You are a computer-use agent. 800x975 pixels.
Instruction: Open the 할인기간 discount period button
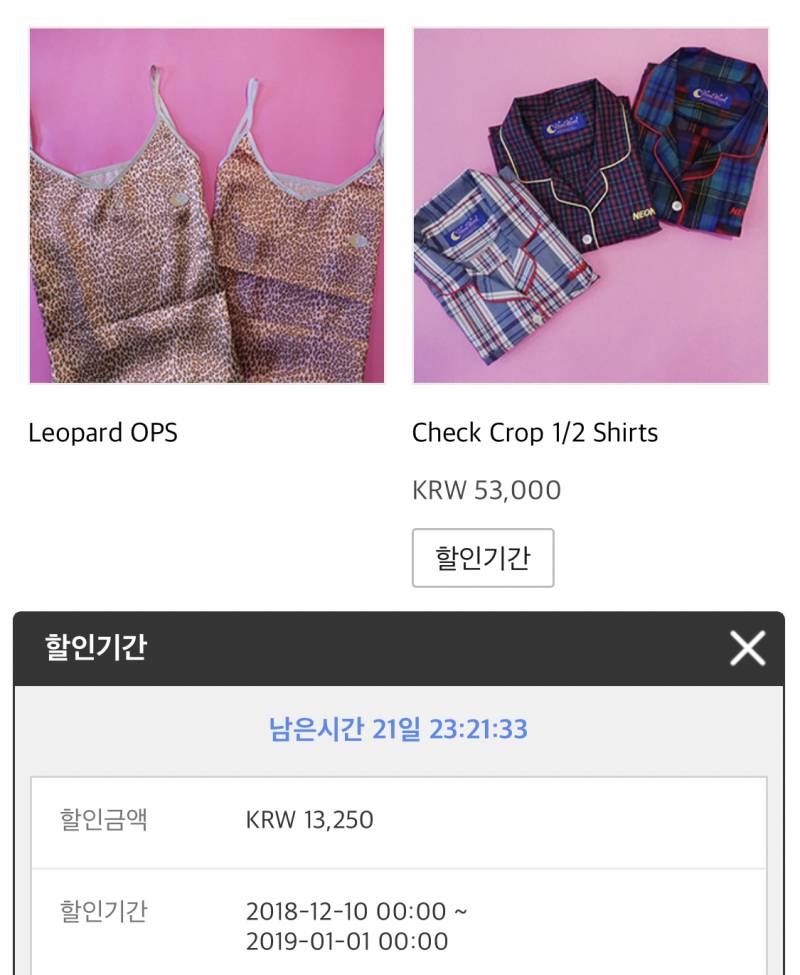pos(483,557)
